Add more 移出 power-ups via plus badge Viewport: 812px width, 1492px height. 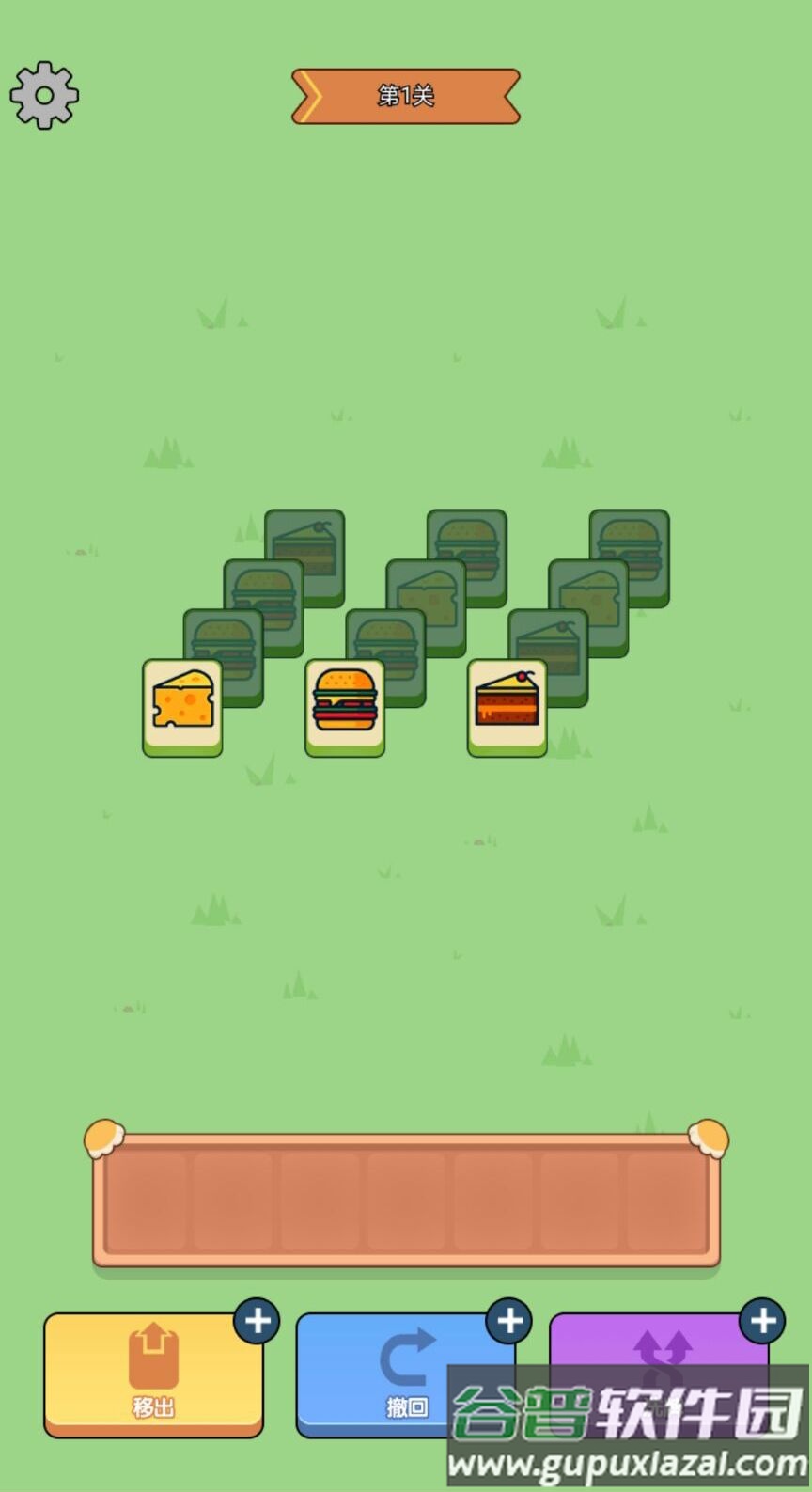click(x=257, y=1321)
